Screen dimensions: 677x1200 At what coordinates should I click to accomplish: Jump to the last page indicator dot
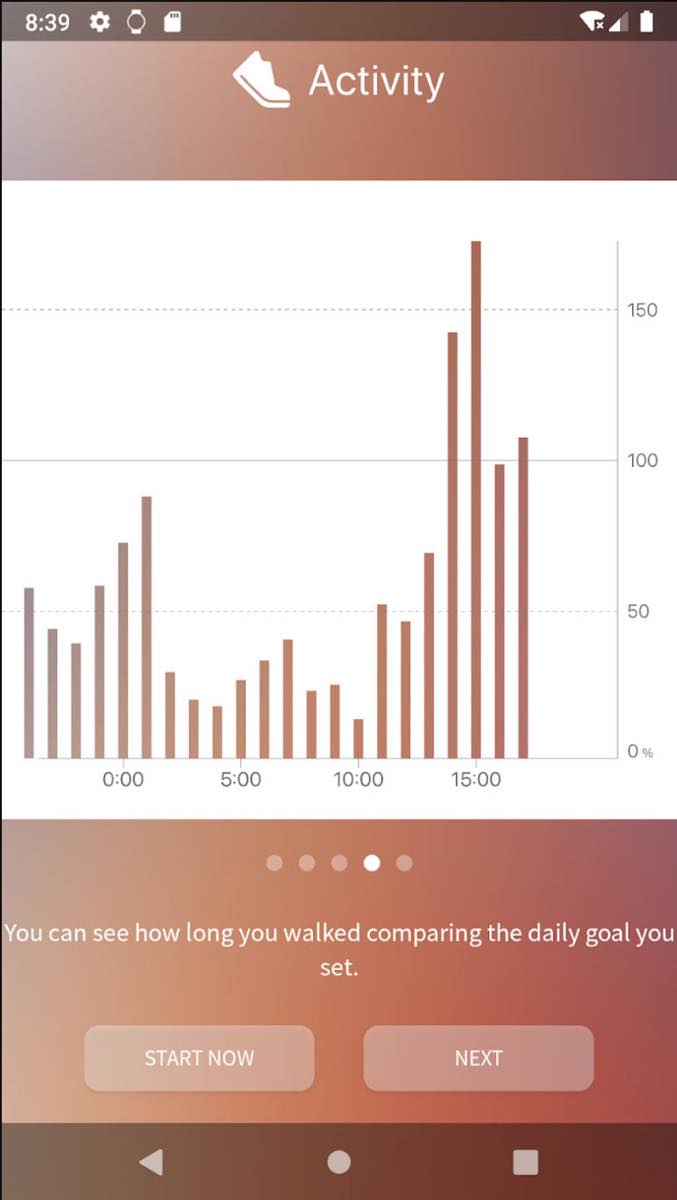404,863
